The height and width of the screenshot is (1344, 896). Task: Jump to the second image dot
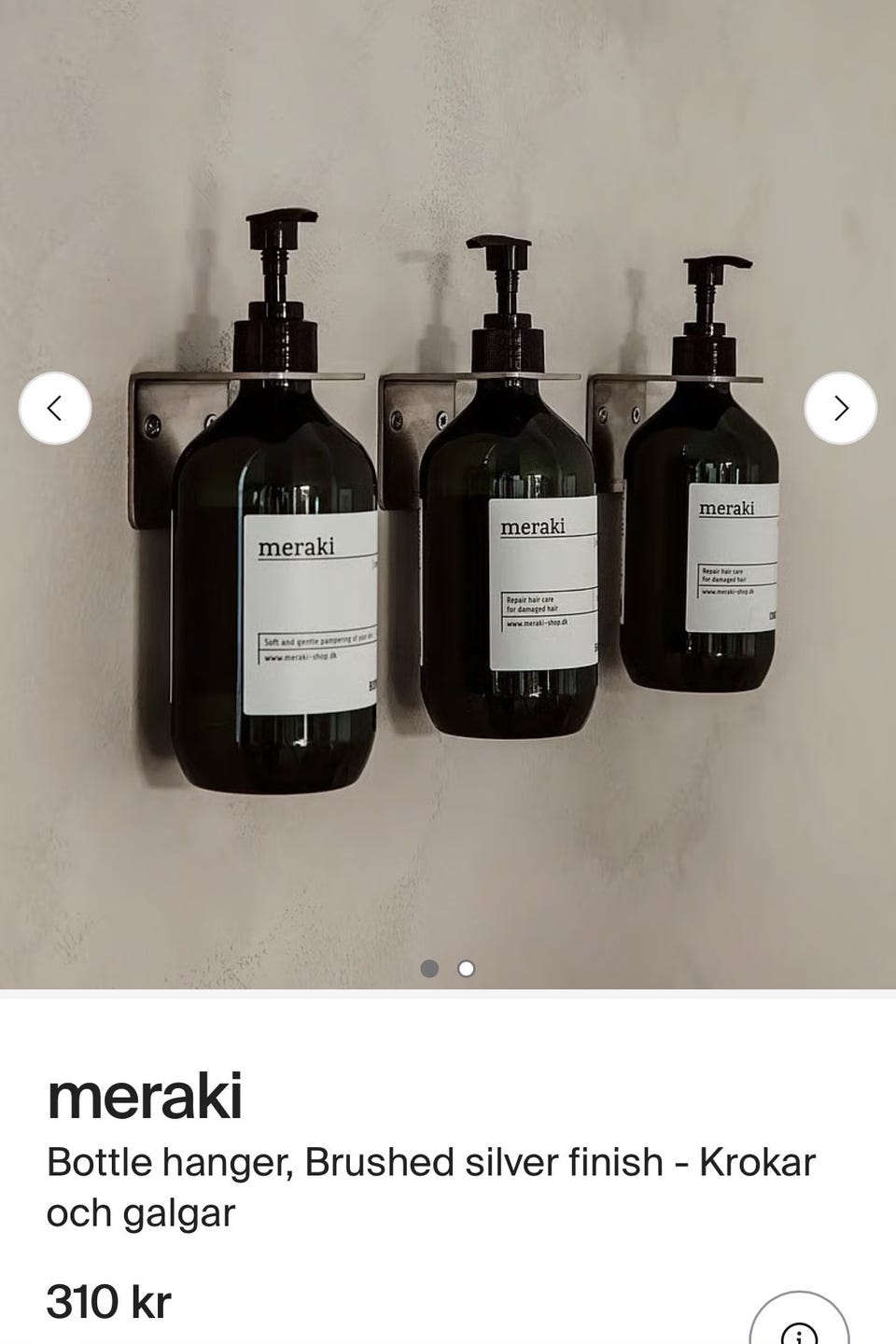point(467,969)
